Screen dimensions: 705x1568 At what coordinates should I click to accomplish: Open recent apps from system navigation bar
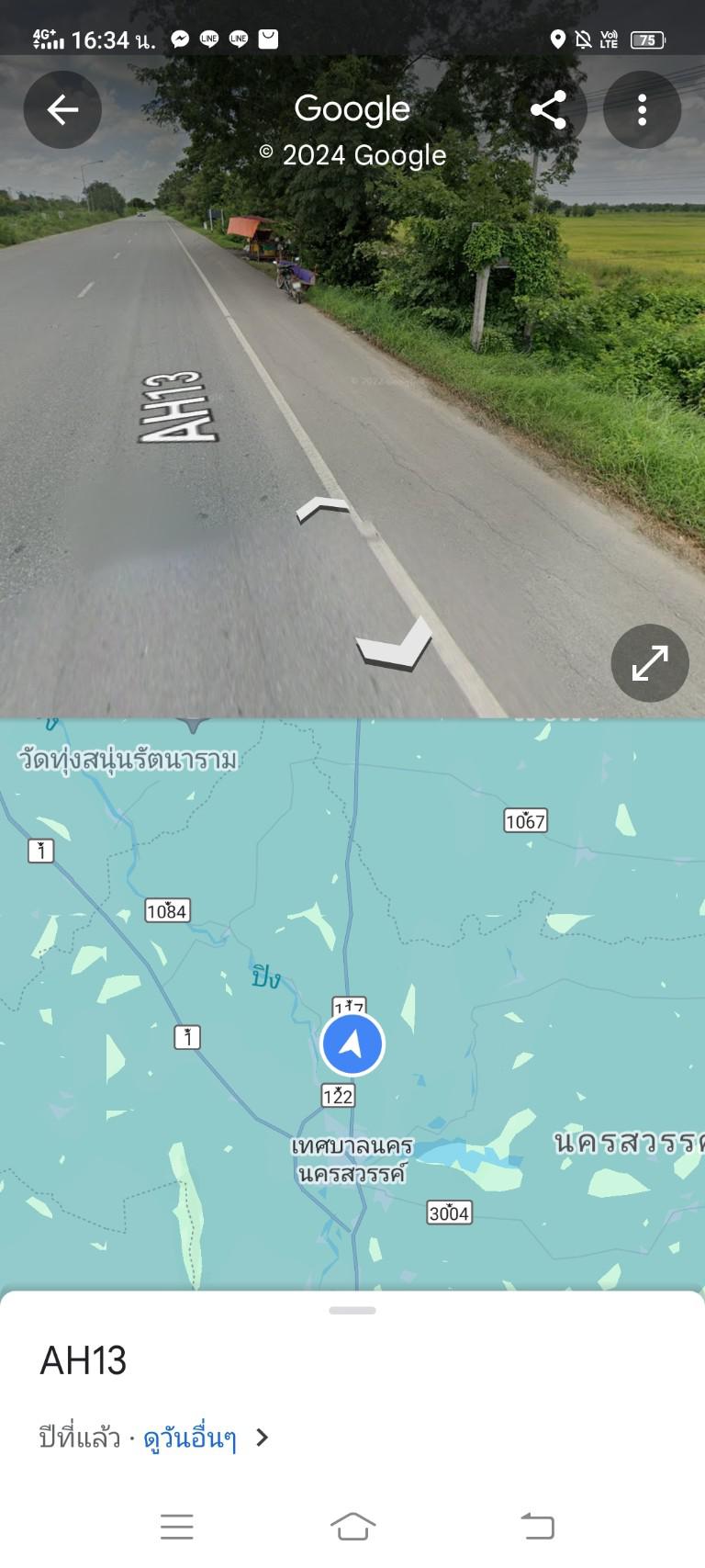click(x=176, y=1527)
